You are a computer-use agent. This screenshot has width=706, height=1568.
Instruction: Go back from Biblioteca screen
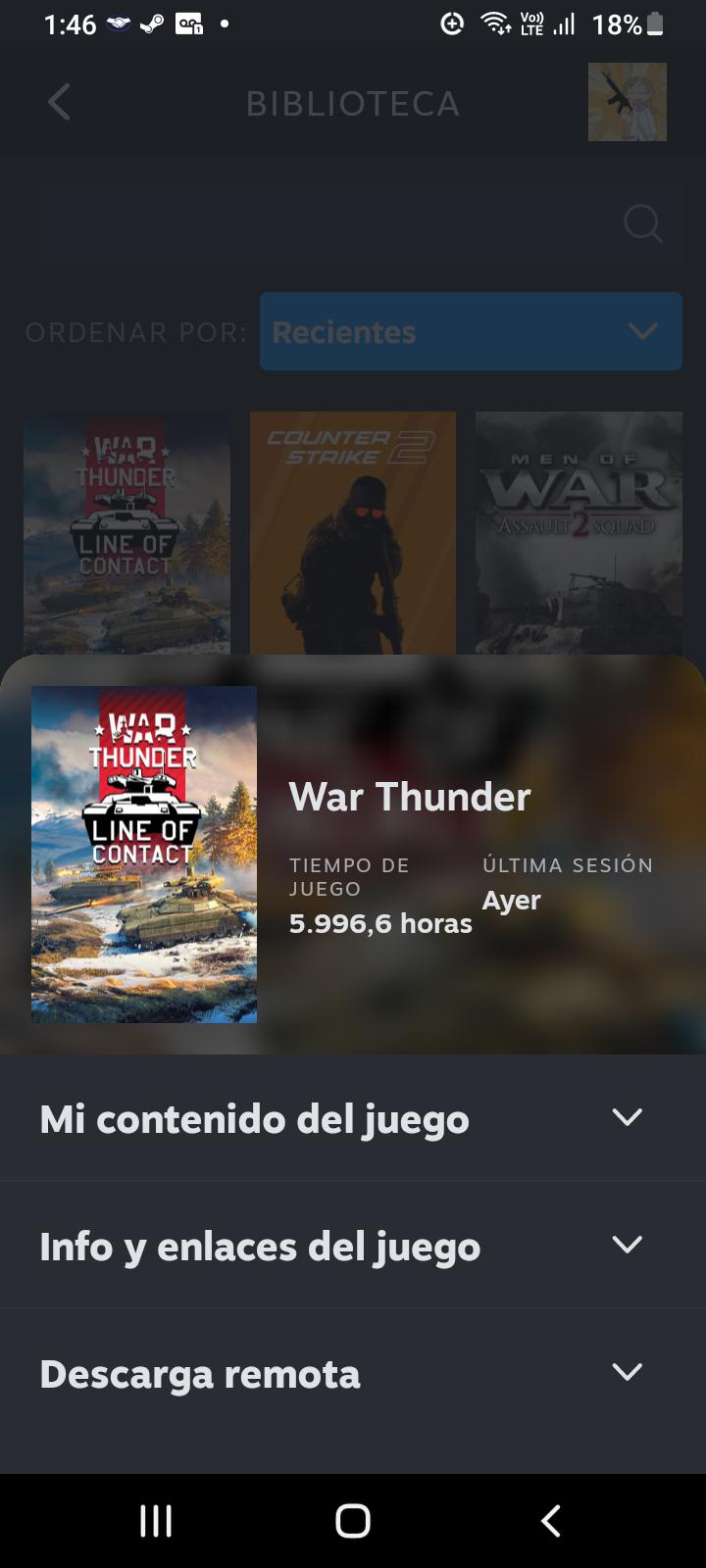click(x=60, y=102)
